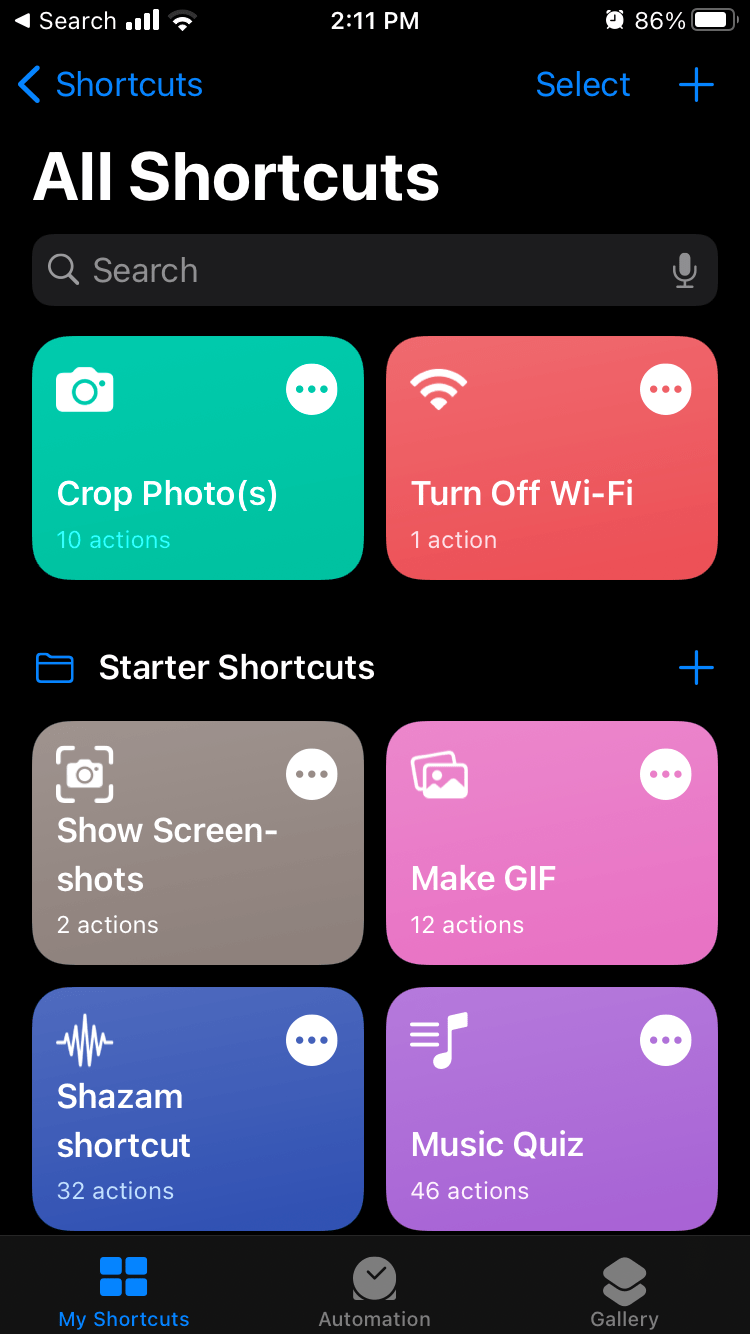Open Crop Photo(s) more options
The width and height of the screenshot is (750, 1334).
tap(312, 389)
